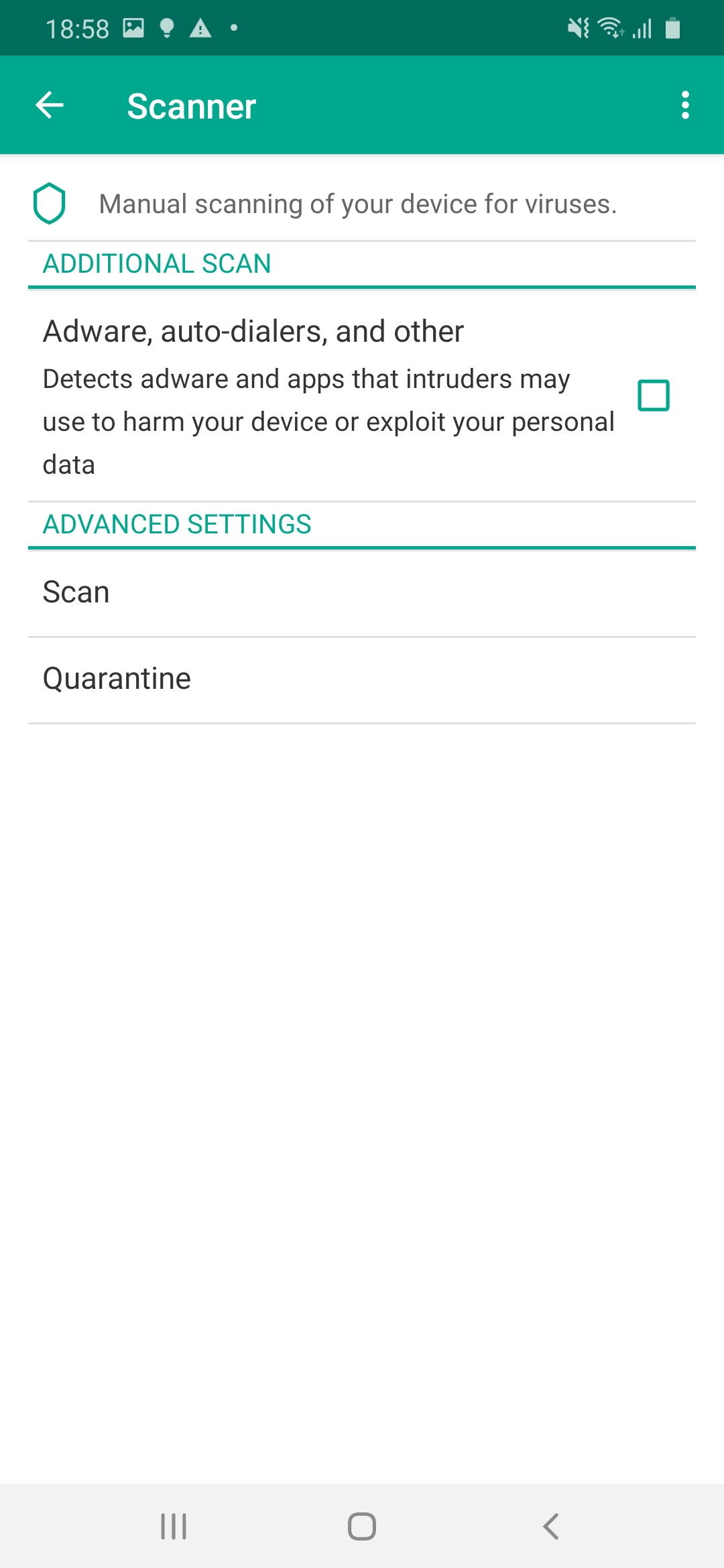Expand the ADDITIONAL SCAN section header
The width and height of the screenshot is (724, 1568).
point(155,263)
